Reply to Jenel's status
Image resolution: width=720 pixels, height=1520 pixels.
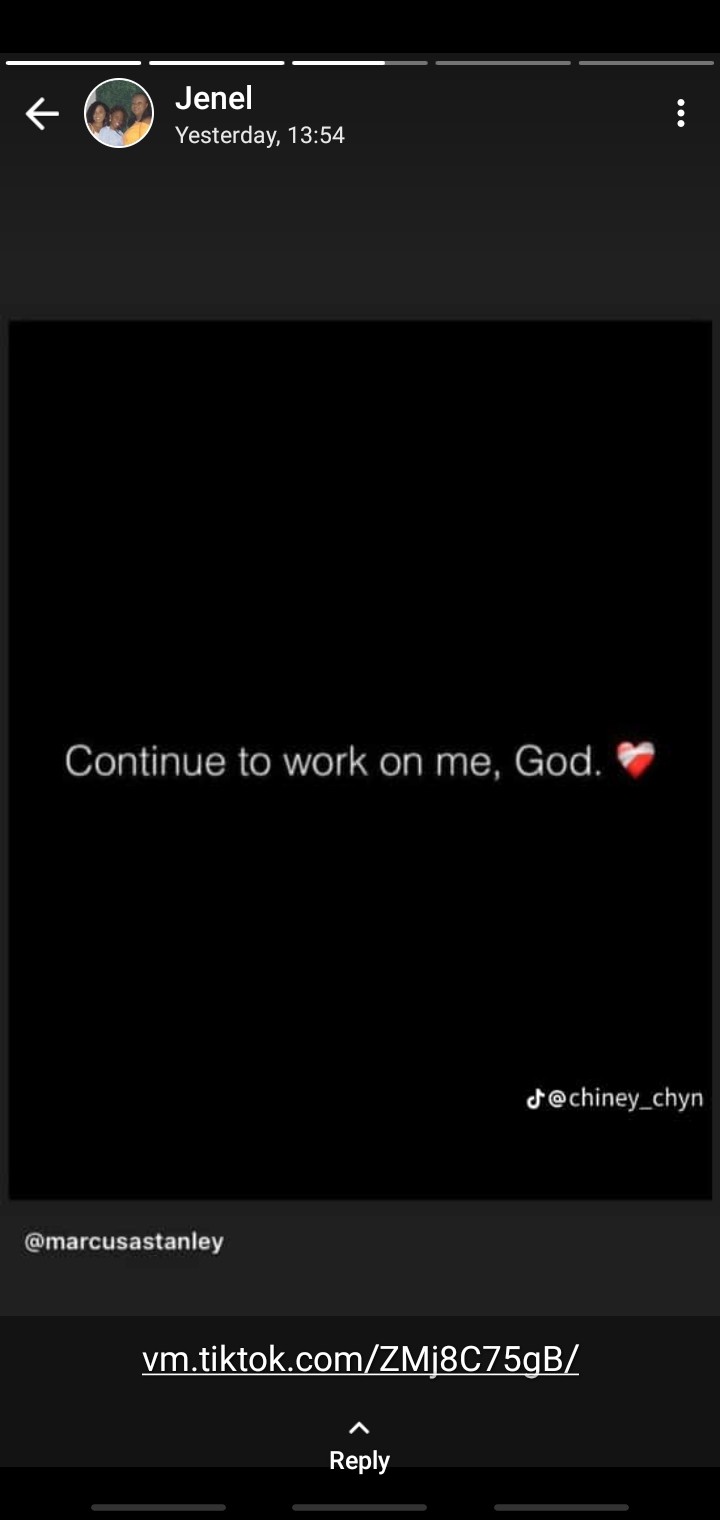pyautogui.click(x=359, y=1447)
